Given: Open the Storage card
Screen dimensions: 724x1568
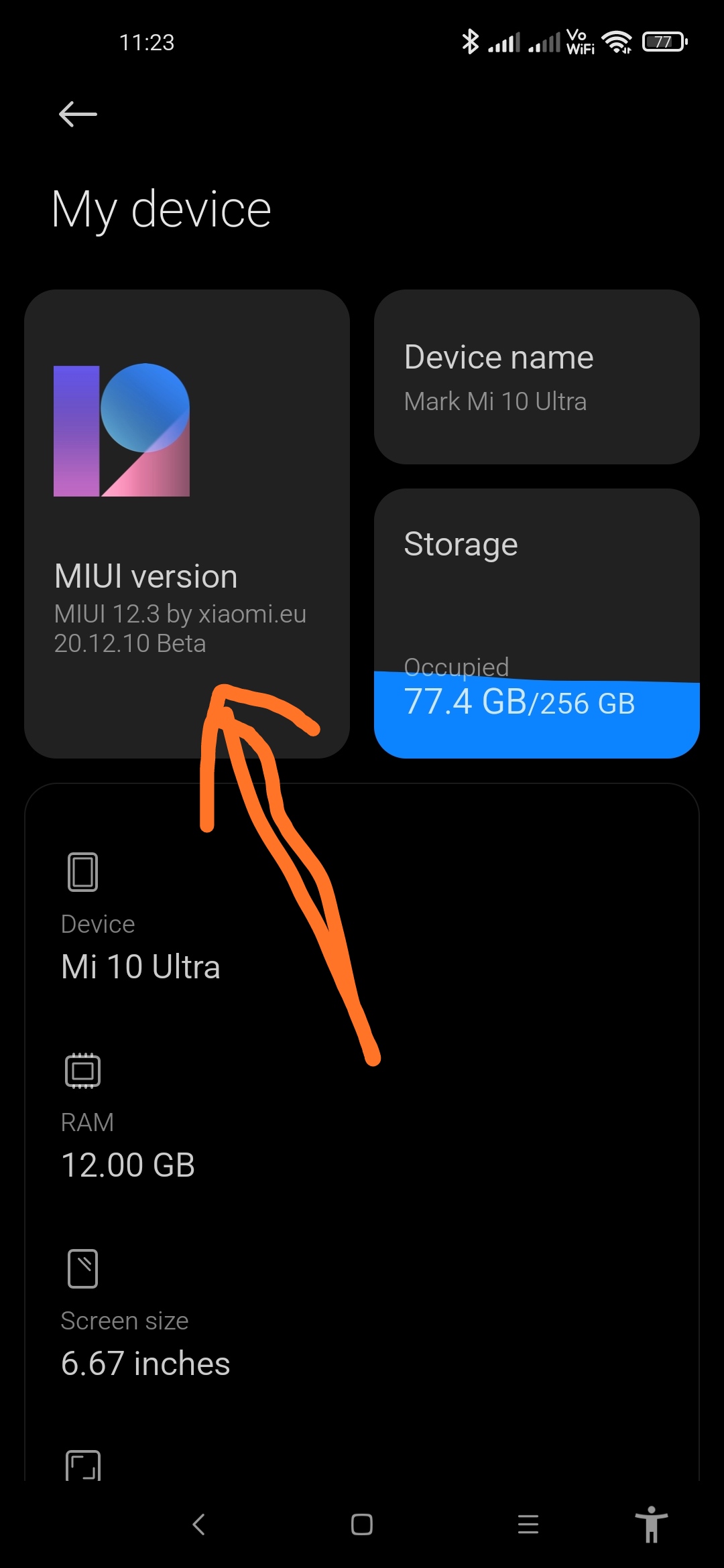Looking at the screenshot, I should [537, 623].
